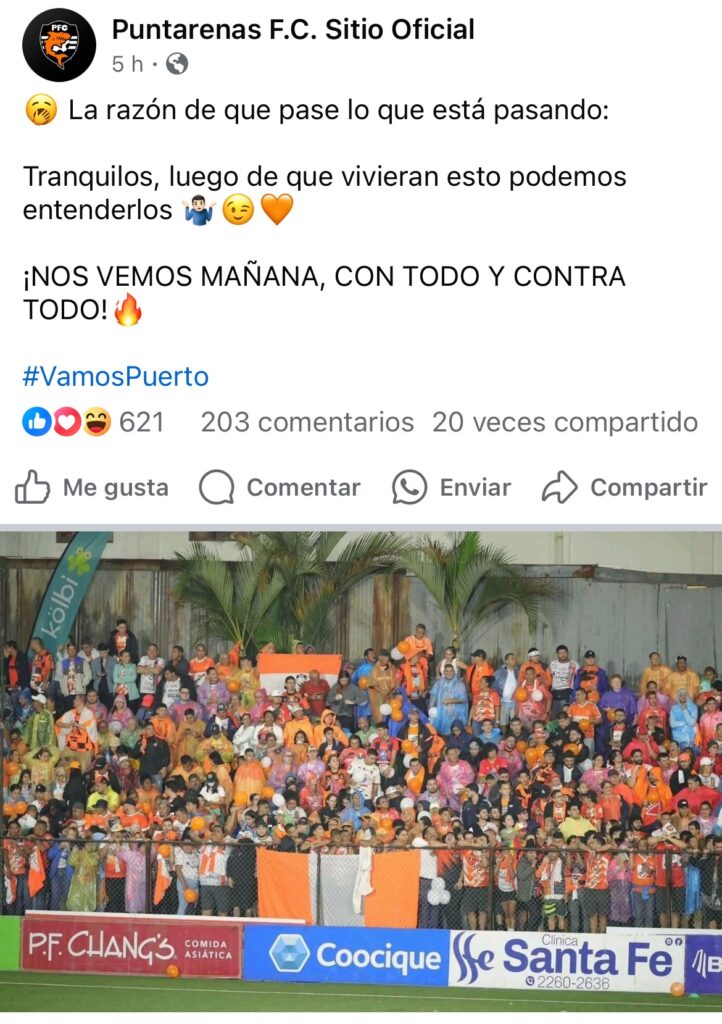
Task: Open the #VamosPuerto hashtag
Action: coord(116,377)
